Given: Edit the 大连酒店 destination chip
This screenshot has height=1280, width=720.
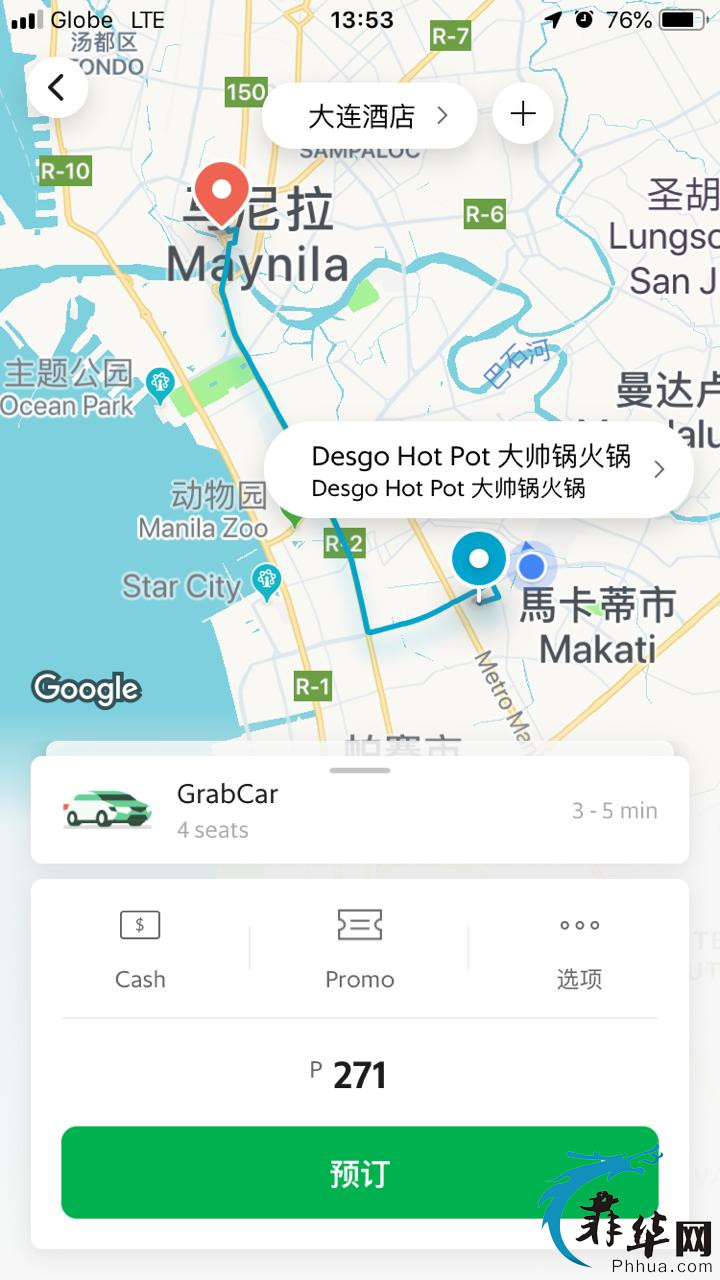Looking at the screenshot, I should coord(370,116).
